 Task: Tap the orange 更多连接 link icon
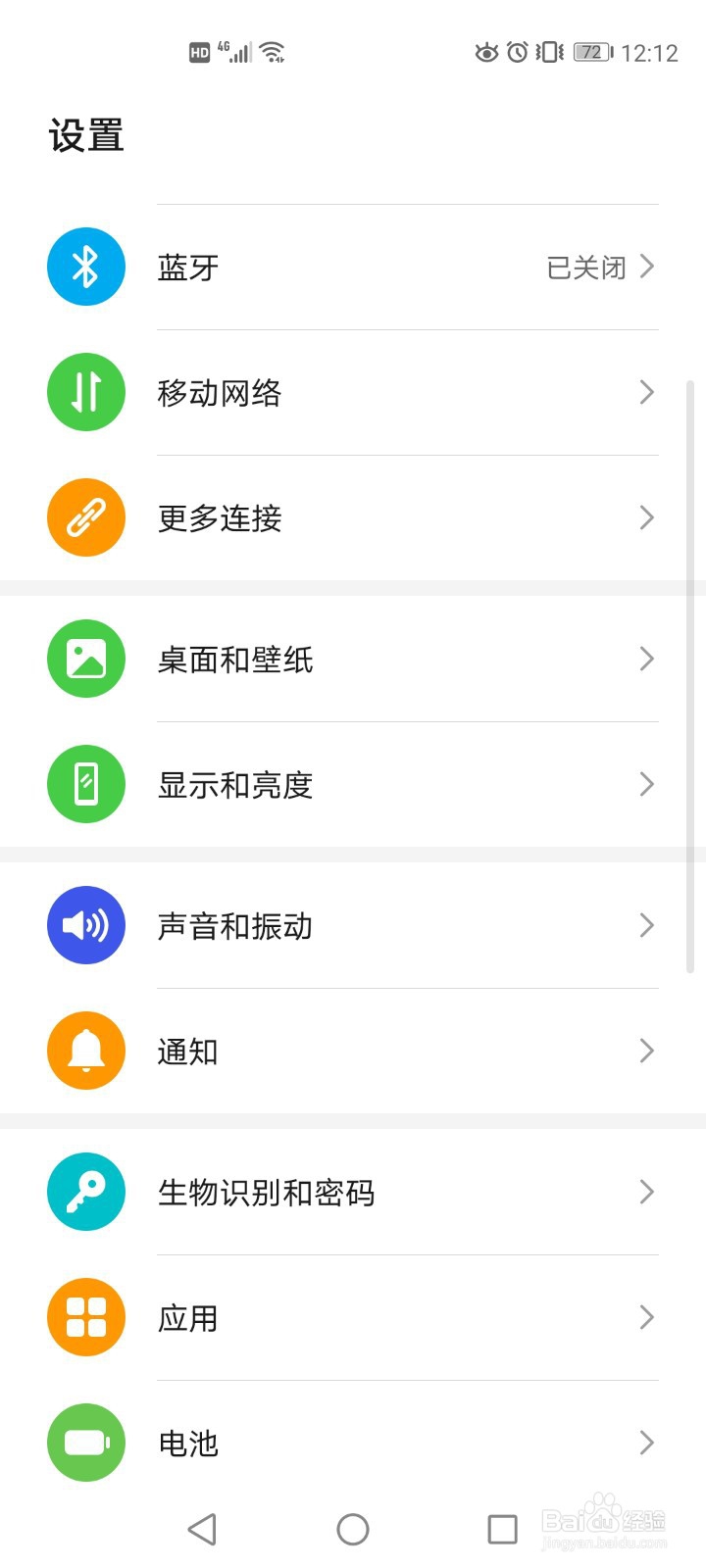point(85,516)
